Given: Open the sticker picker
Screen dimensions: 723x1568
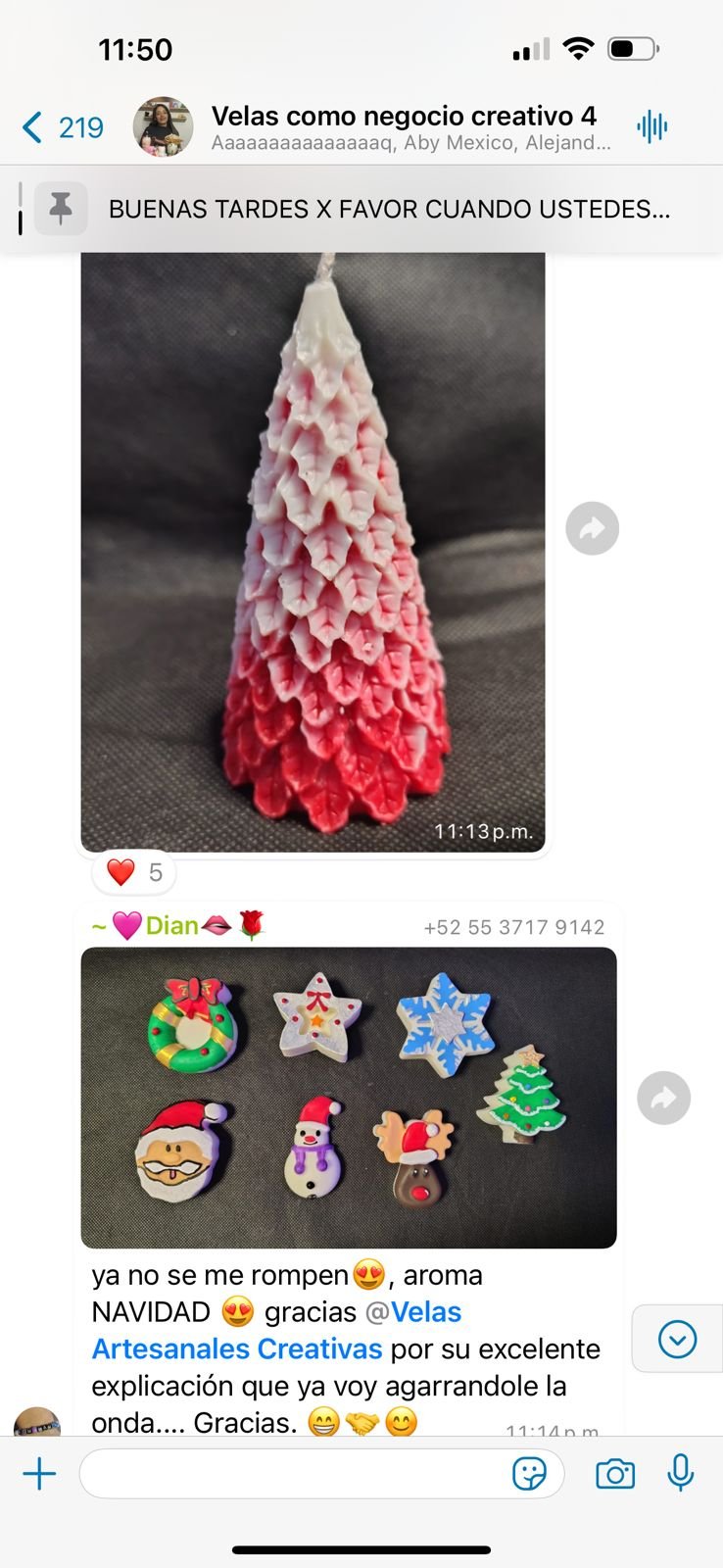Looking at the screenshot, I should tap(529, 1474).
